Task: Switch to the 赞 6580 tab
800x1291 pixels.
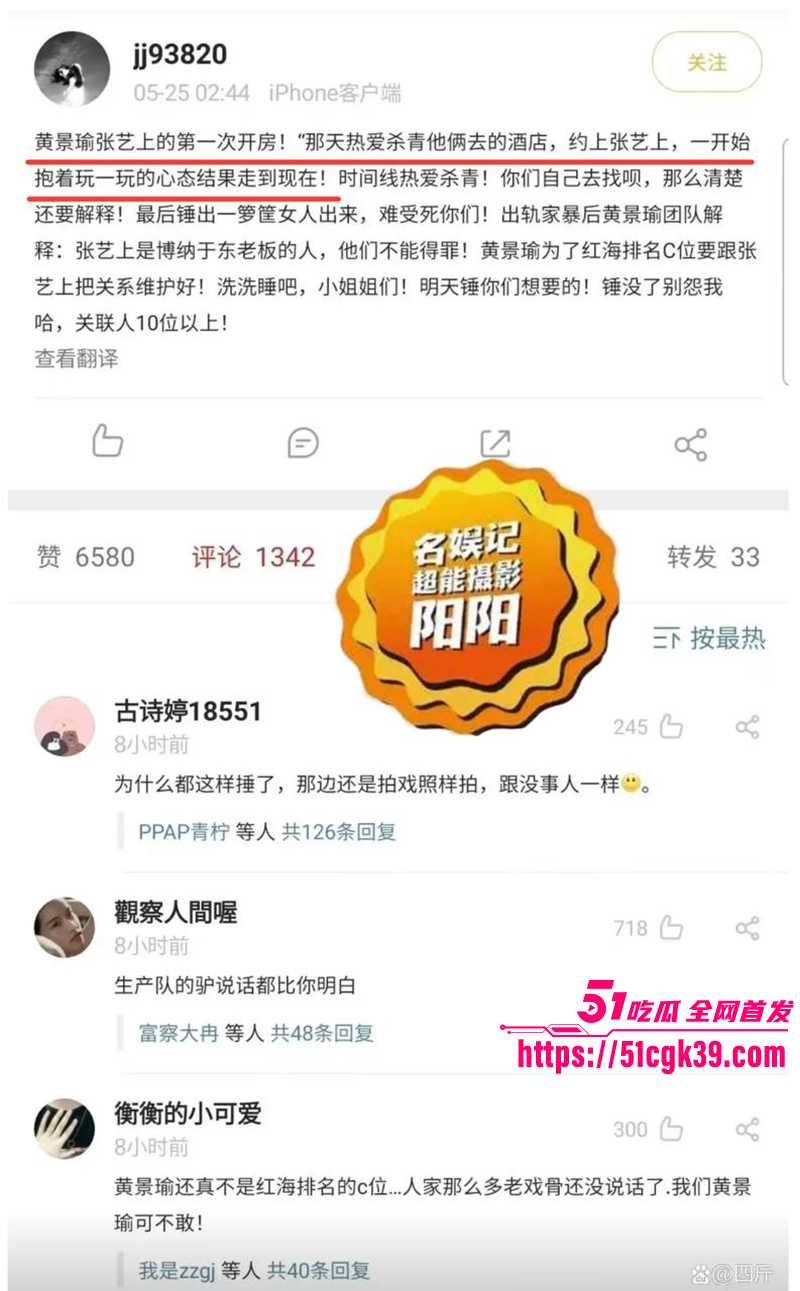Action: pos(86,557)
